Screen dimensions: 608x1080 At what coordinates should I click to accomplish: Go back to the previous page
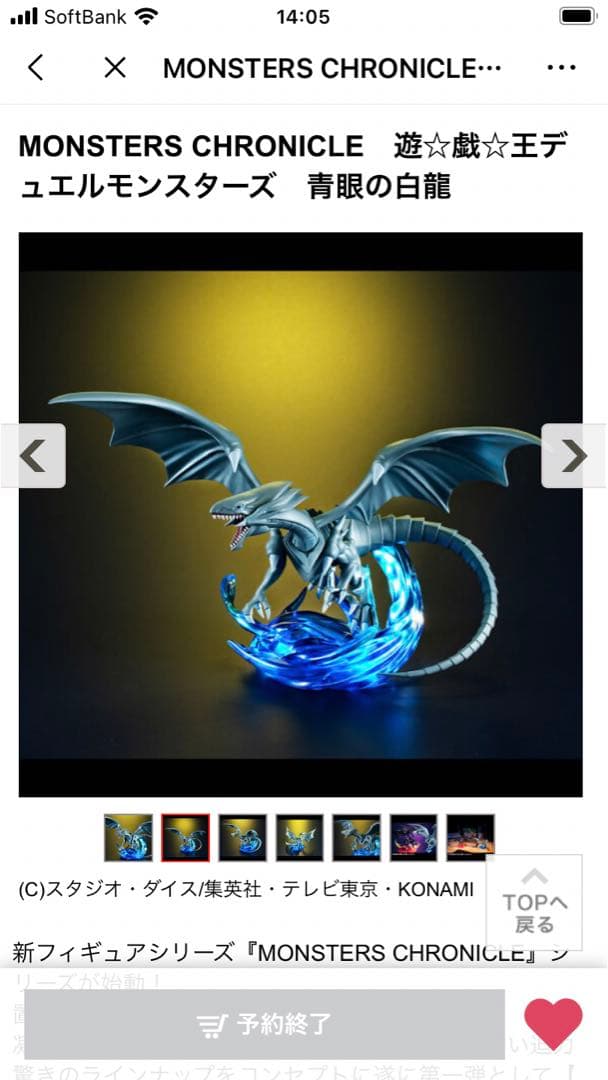[x=36, y=68]
